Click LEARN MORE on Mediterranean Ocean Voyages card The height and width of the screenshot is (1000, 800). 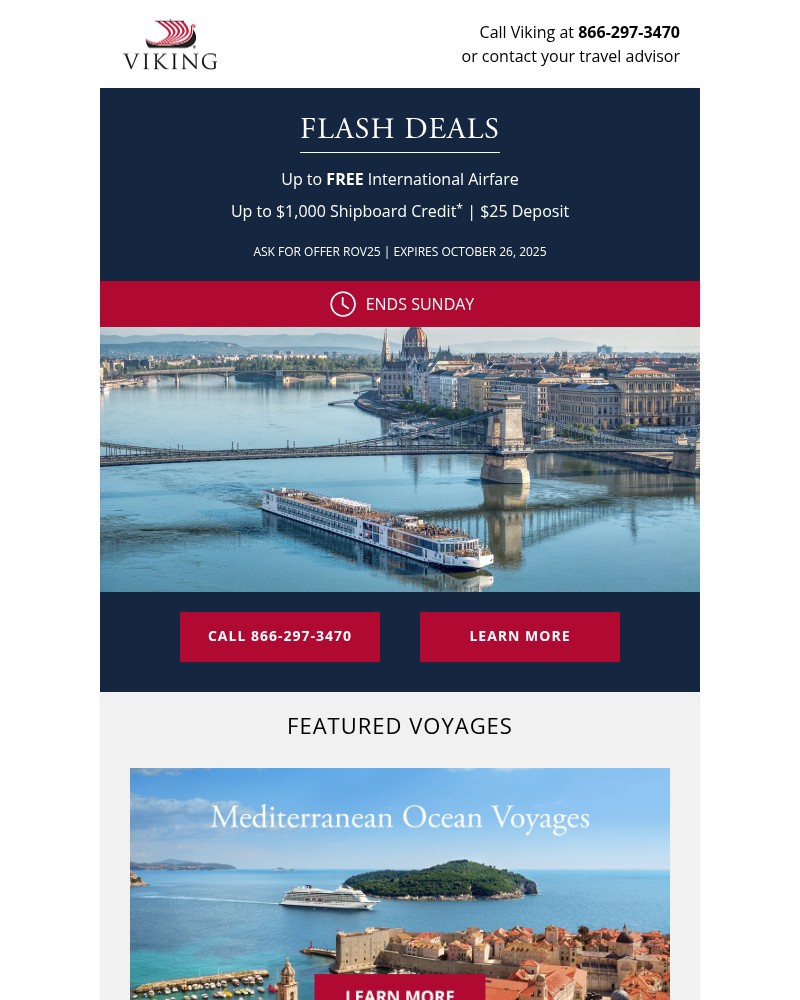coord(400,990)
